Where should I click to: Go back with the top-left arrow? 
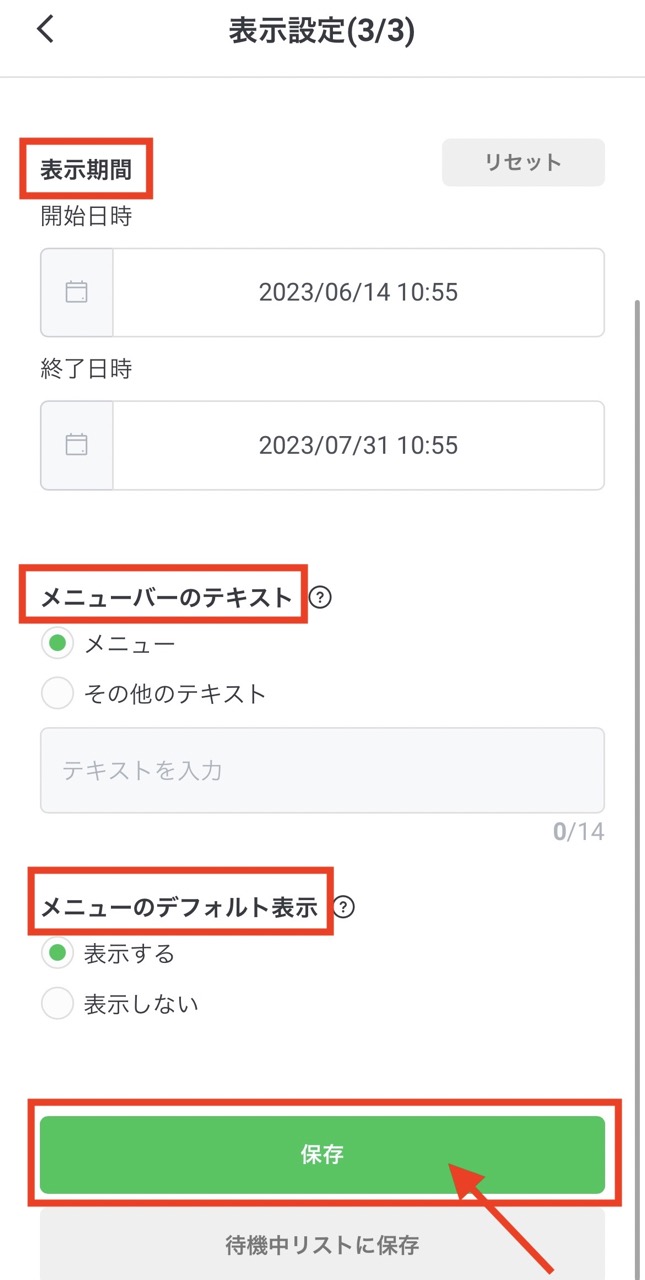pyautogui.click(x=45, y=30)
